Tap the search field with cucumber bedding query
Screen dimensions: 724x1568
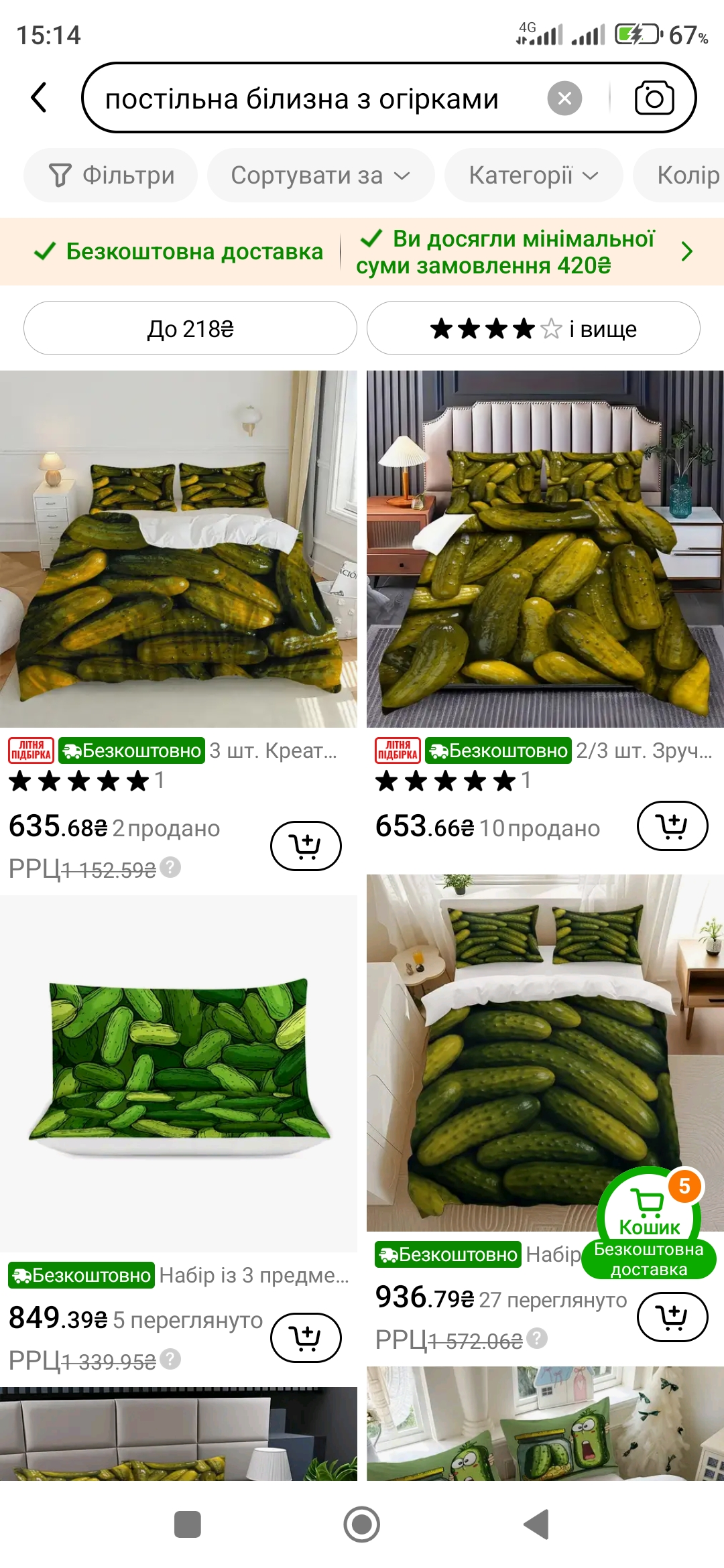302,99
